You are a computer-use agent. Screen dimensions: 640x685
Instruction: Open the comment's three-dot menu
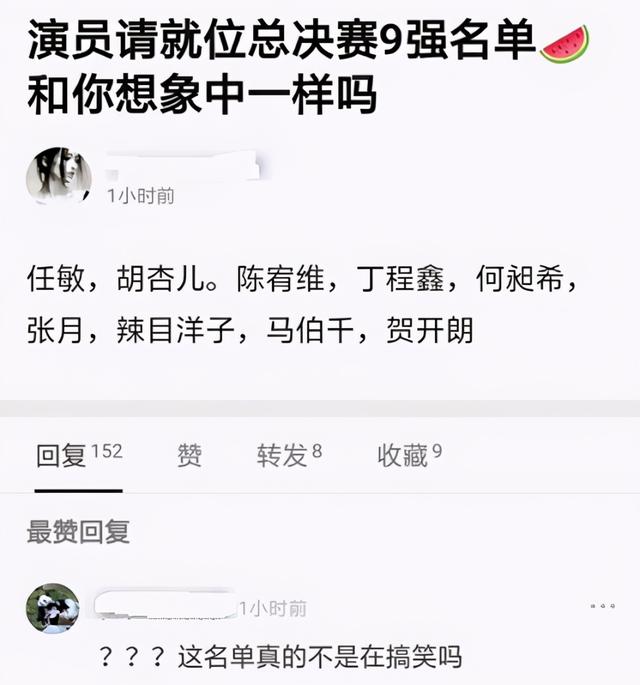(602, 605)
